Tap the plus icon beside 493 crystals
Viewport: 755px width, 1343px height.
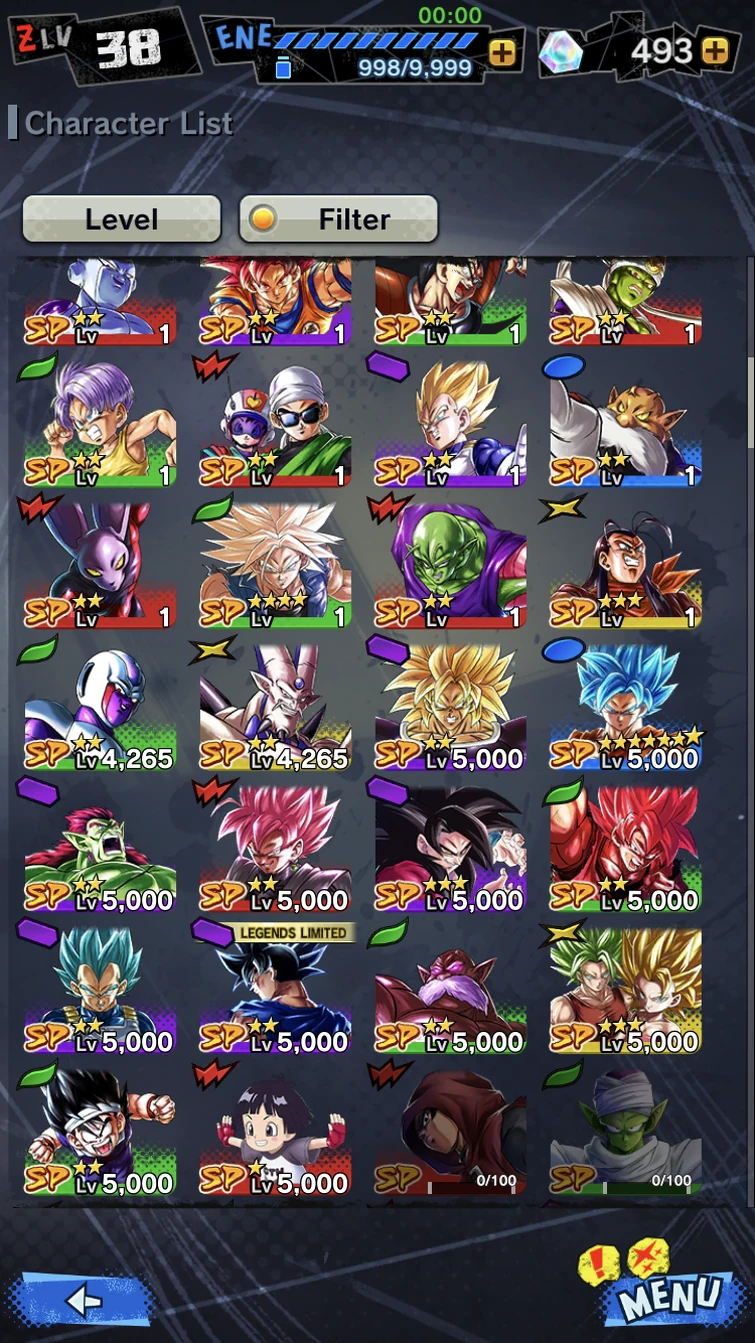click(715, 51)
